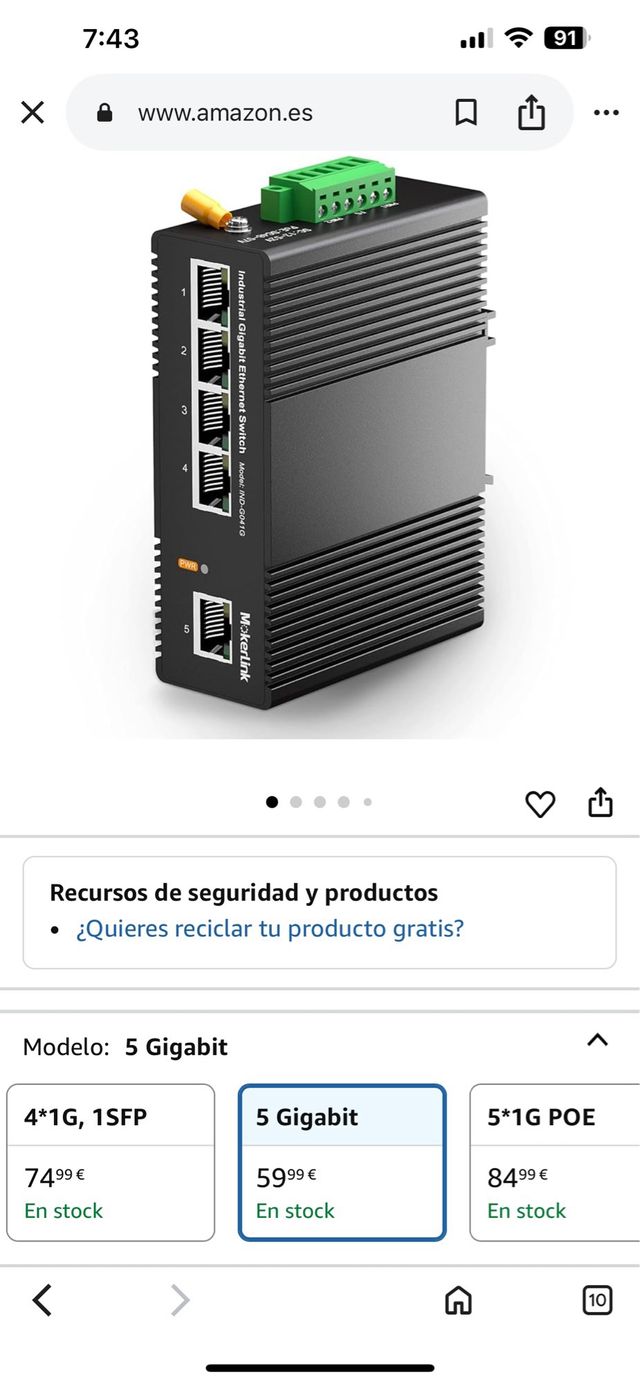Screen dimensions: 640x1384
Task: Go back to the previous page
Action: (x=42, y=1300)
